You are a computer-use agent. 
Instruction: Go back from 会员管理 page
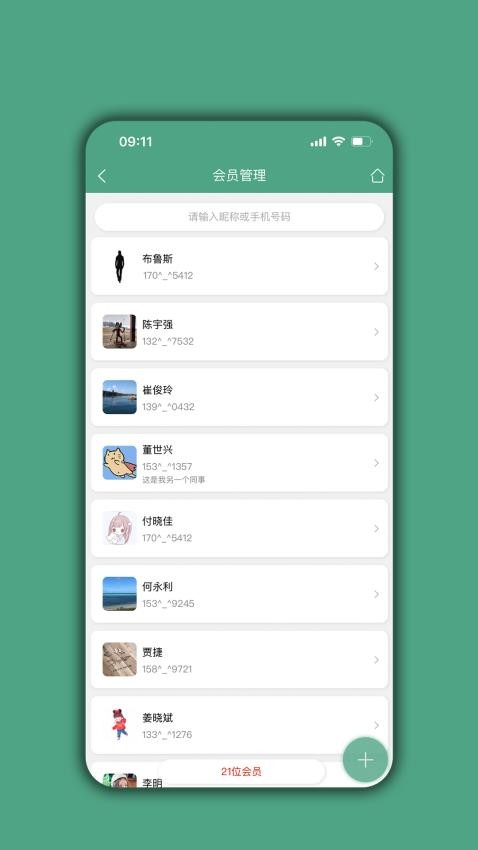click(x=102, y=176)
